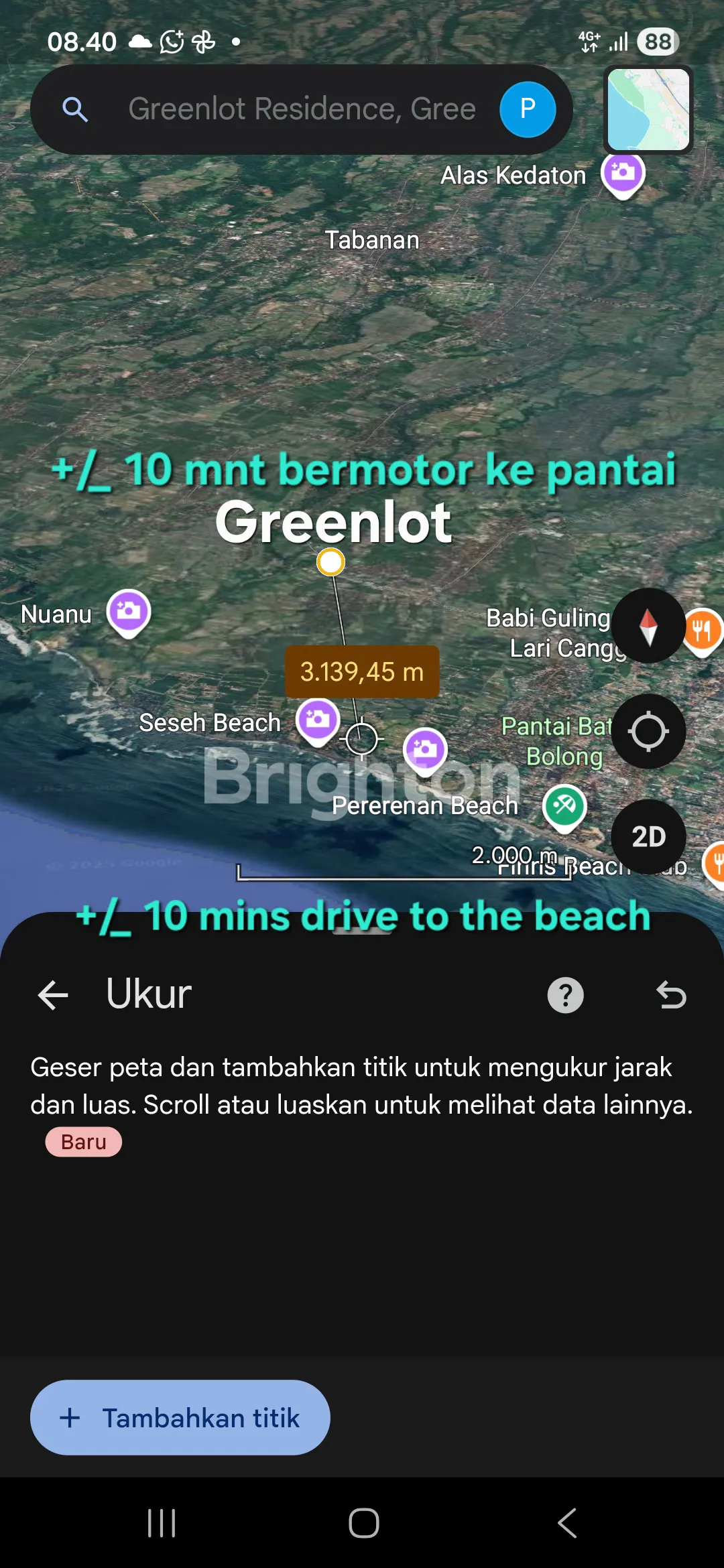
Task: Go to the home screen
Action: (x=363, y=1523)
